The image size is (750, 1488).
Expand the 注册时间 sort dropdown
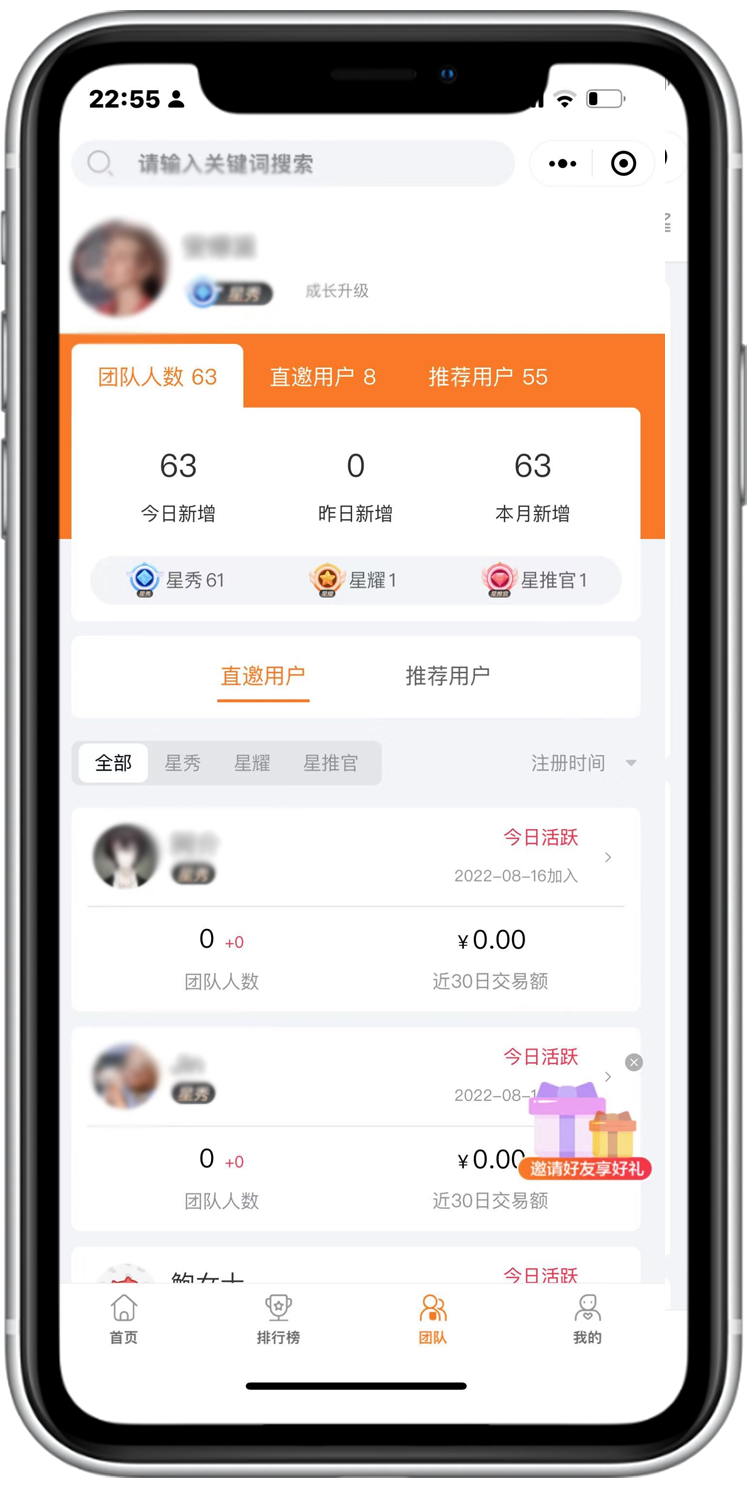point(583,763)
